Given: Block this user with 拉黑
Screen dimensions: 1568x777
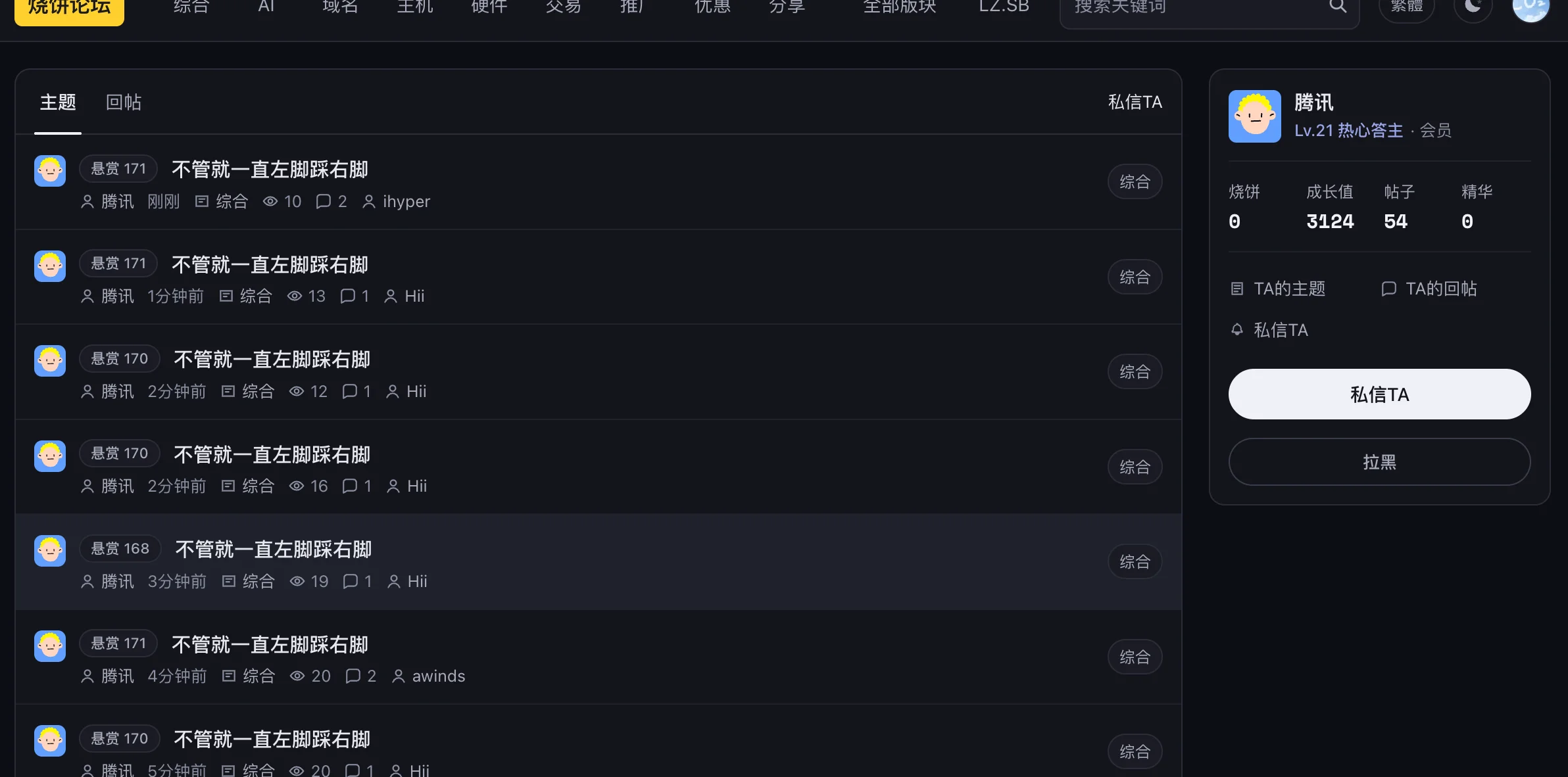Looking at the screenshot, I should pyautogui.click(x=1379, y=462).
